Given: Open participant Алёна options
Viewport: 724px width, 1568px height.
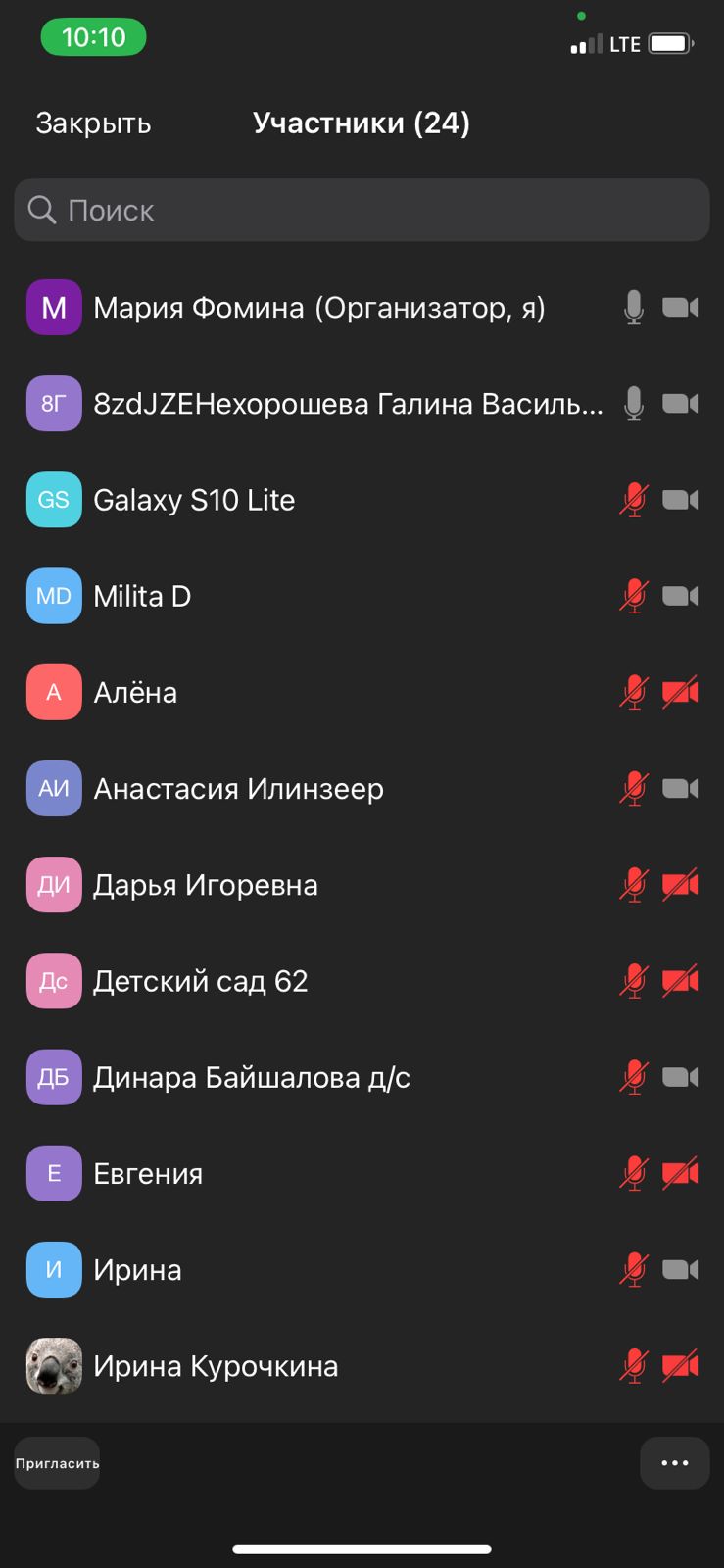Looking at the screenshot, I should click(x=135, y=693).
